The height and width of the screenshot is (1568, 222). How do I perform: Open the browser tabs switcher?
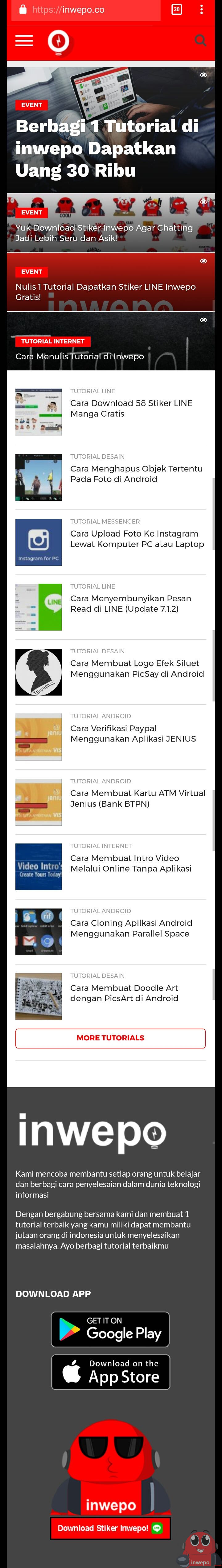click(176, 10)
